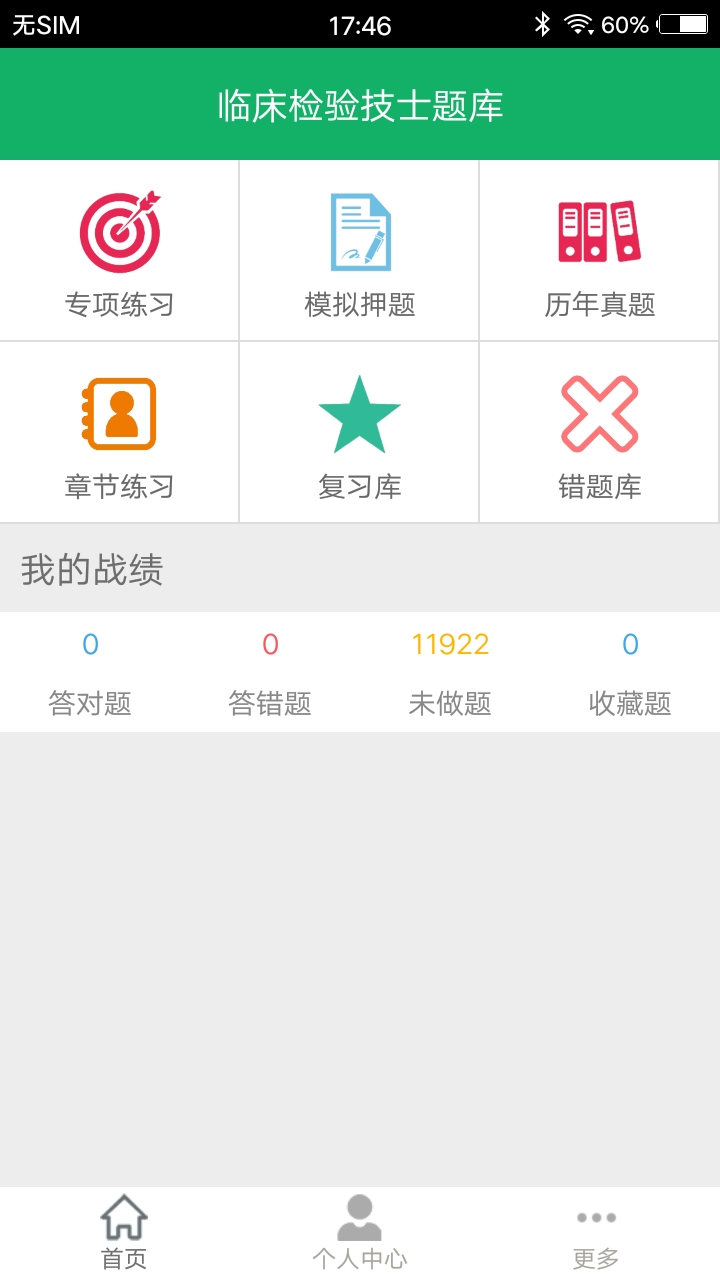Open the 错题库 wrong-answer library
Viewport: 720px width, 1280px height.
pyautogui.click(x=600, y=432)
